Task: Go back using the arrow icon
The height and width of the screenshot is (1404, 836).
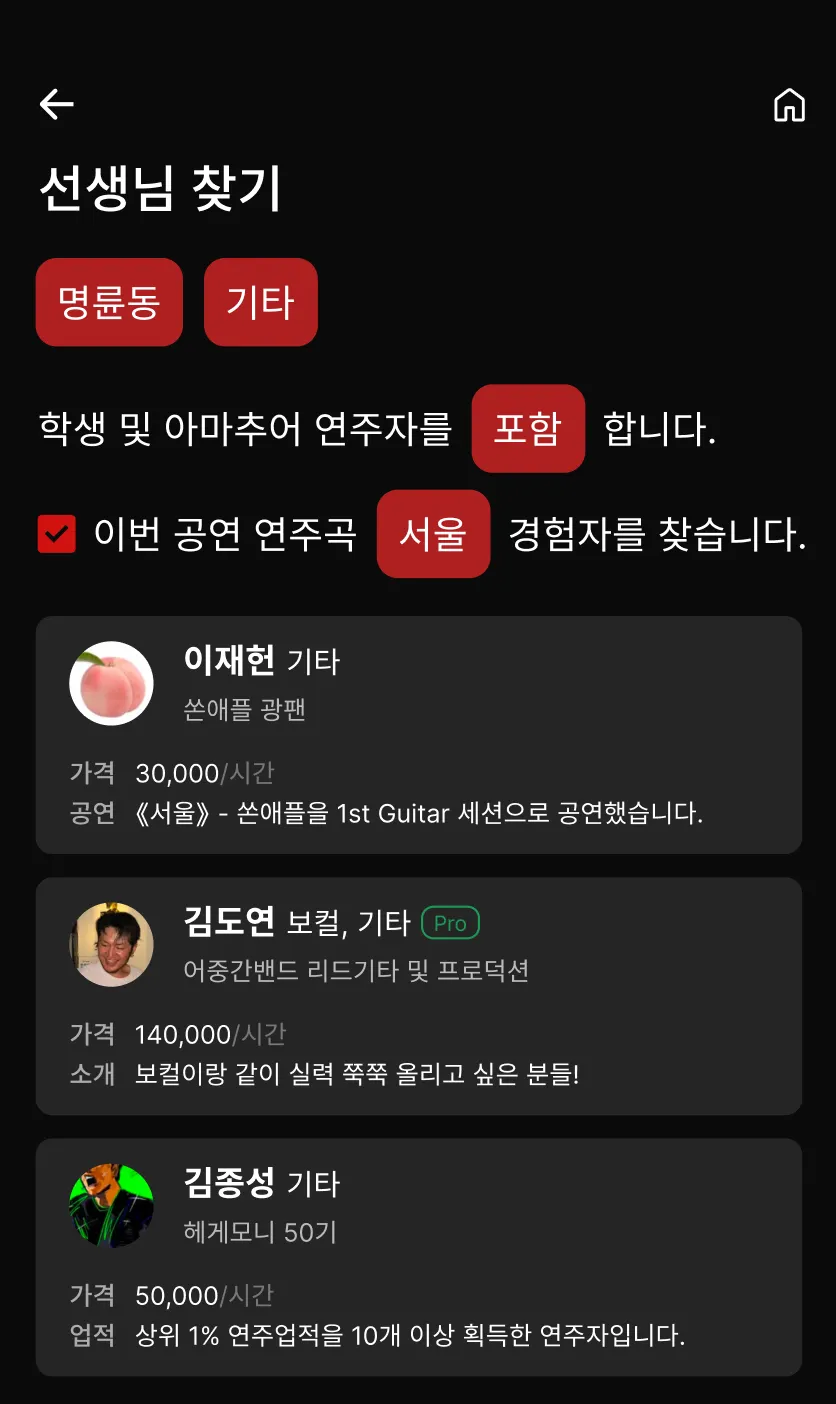Action: click(57, 104)
